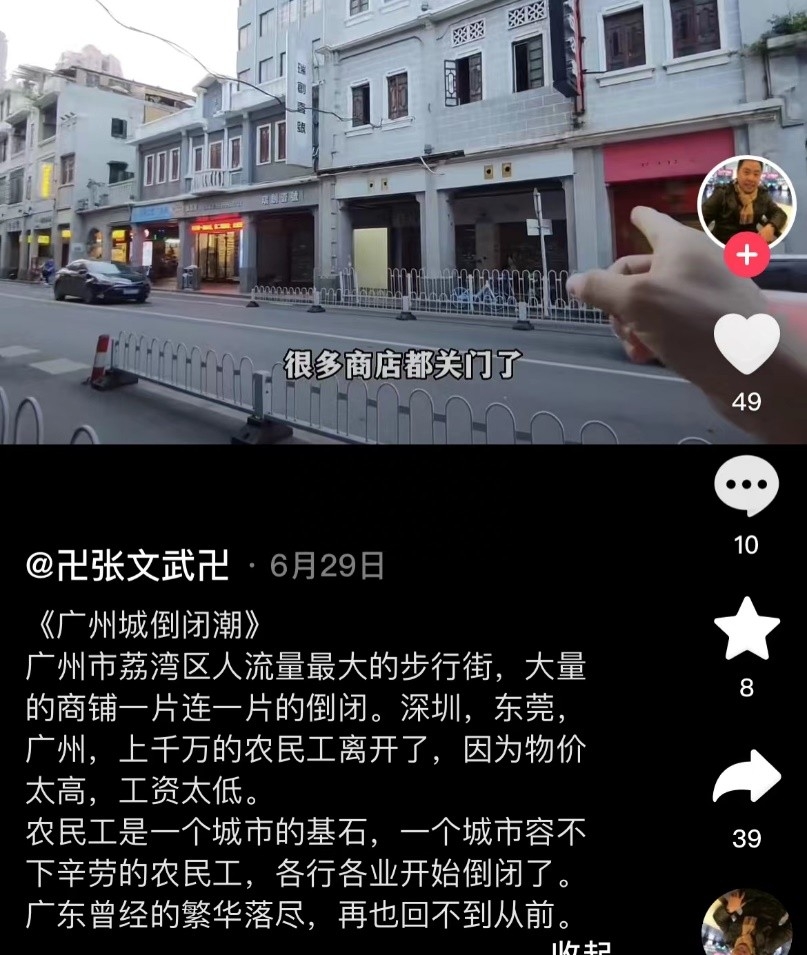Collapse the description with 收起
This screenshot has height=955, width=807.
pyautogui.click(x=582, y=946)
